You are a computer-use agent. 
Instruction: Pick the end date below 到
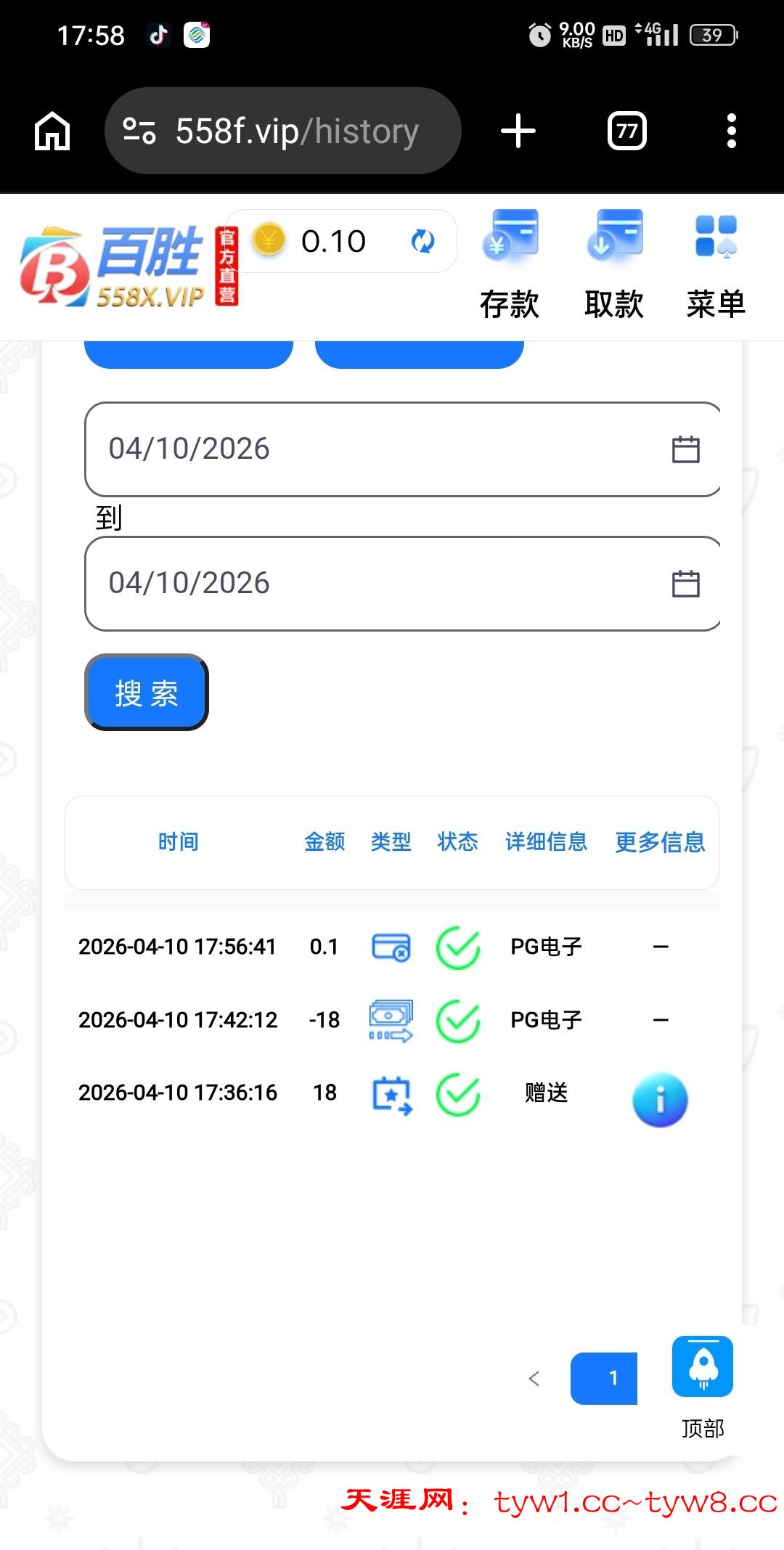click(402, 583)
